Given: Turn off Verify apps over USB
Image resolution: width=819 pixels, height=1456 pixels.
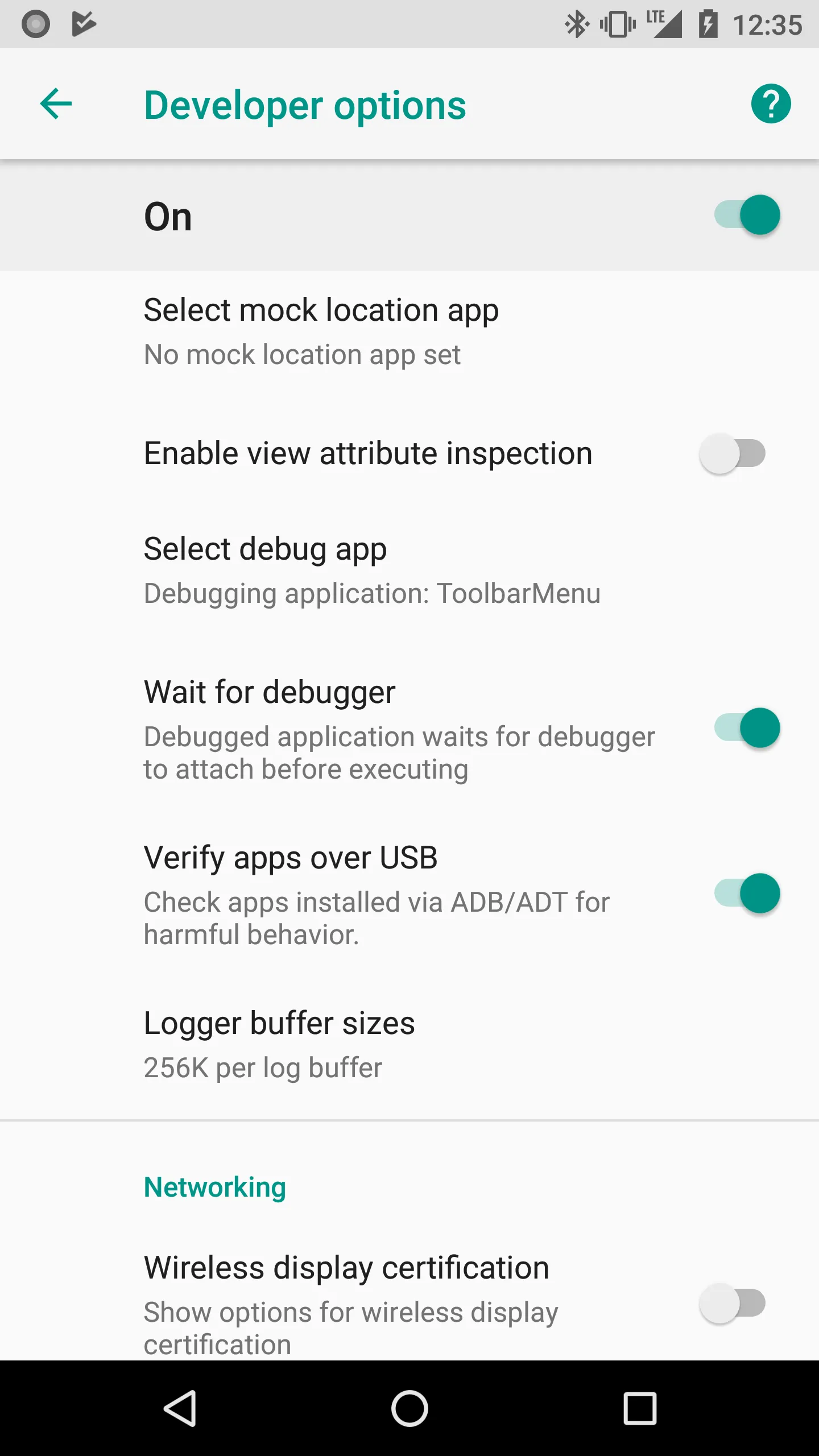Looking at the screenshot, I should 747,894.
